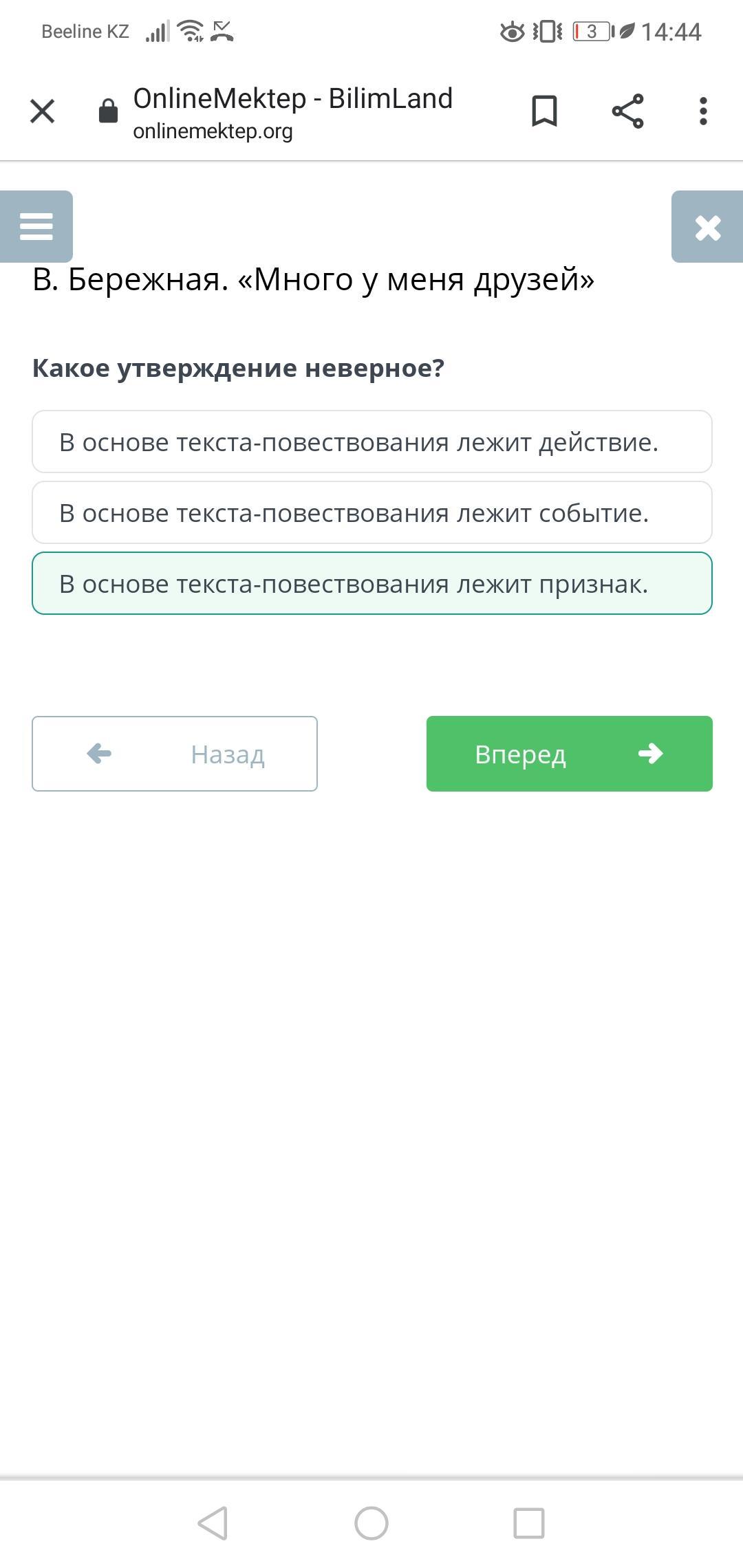The image size is (743, 1568).
Task: Tap the system home button
Action: 371,1523
